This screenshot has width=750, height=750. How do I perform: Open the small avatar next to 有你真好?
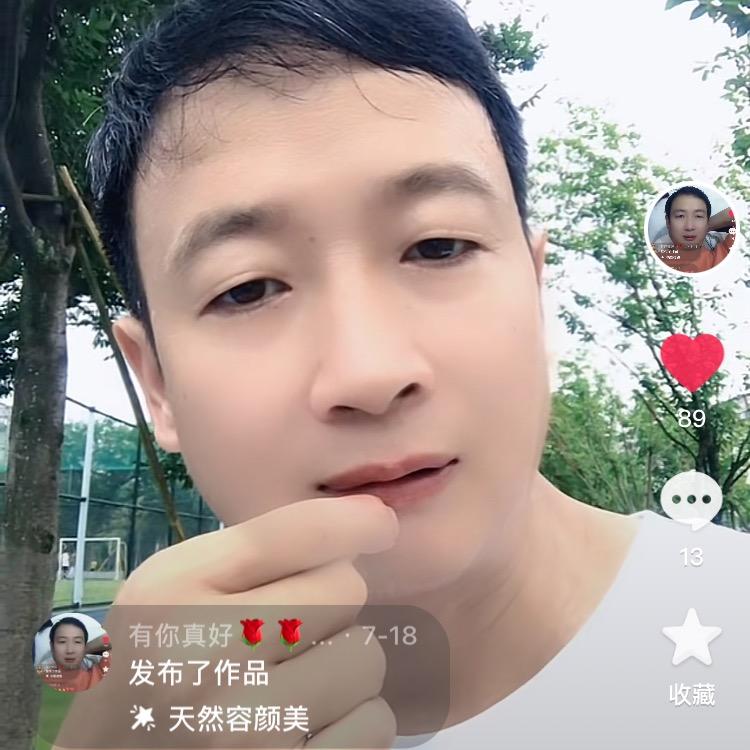point(70,651)
